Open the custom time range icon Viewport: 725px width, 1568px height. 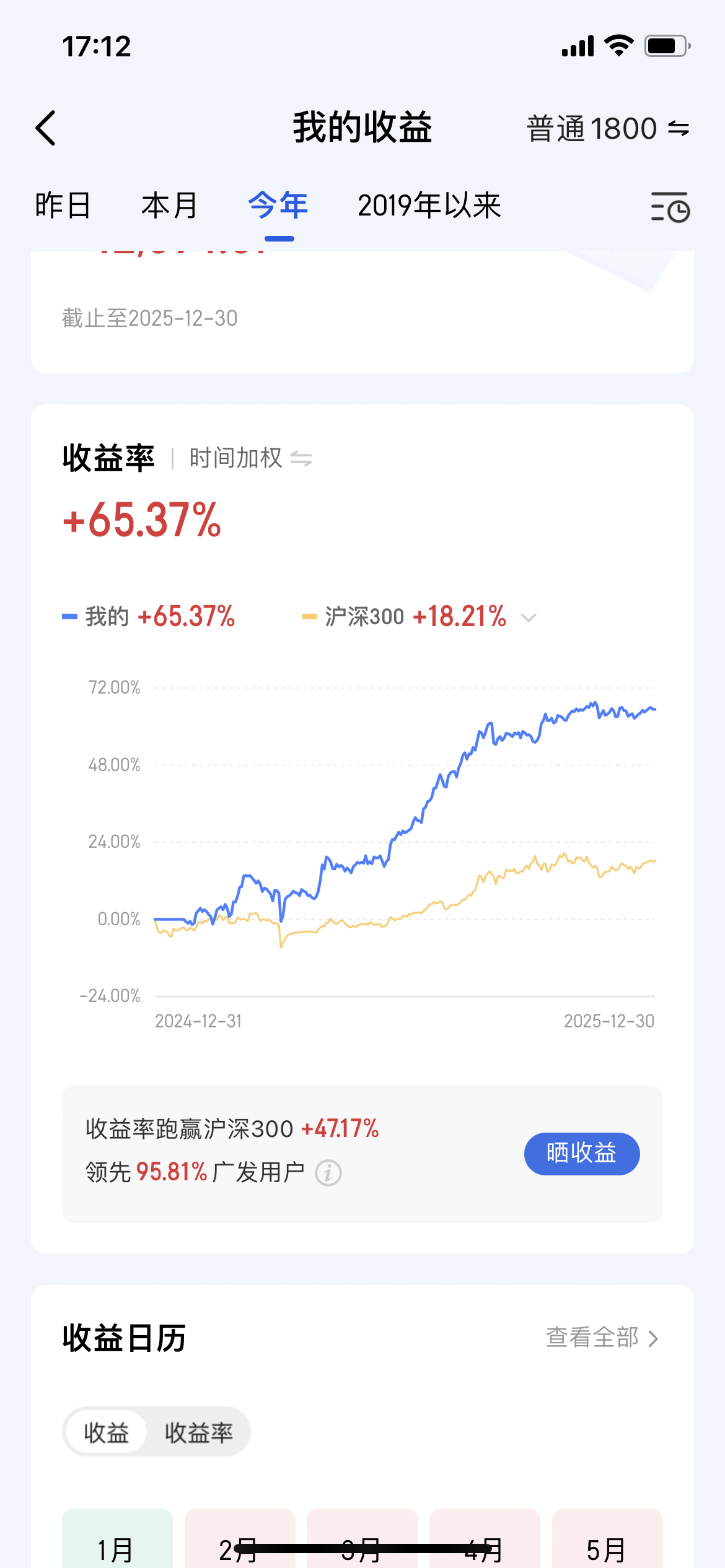click(x=670, y=207)
